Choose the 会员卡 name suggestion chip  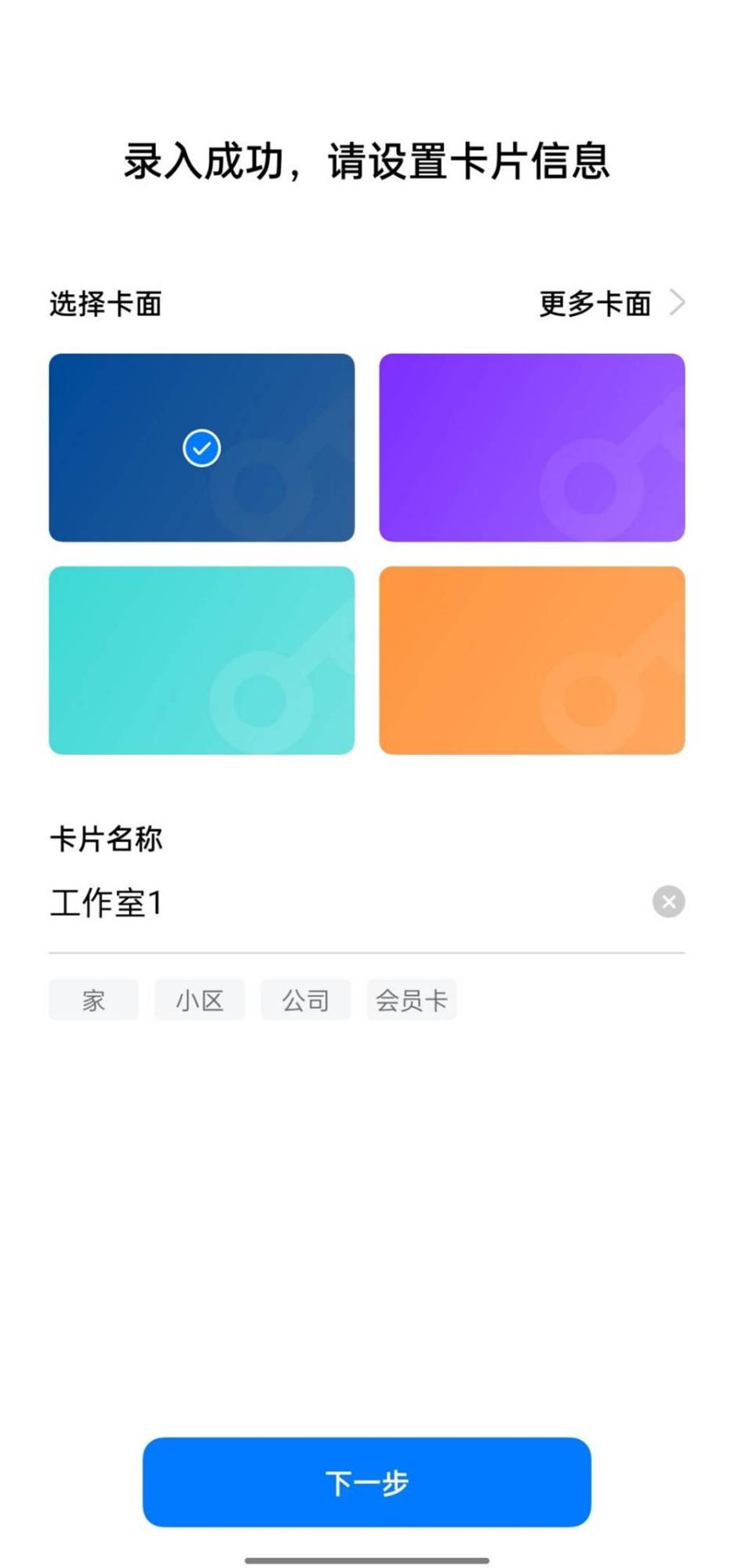tap(411, 1000)
